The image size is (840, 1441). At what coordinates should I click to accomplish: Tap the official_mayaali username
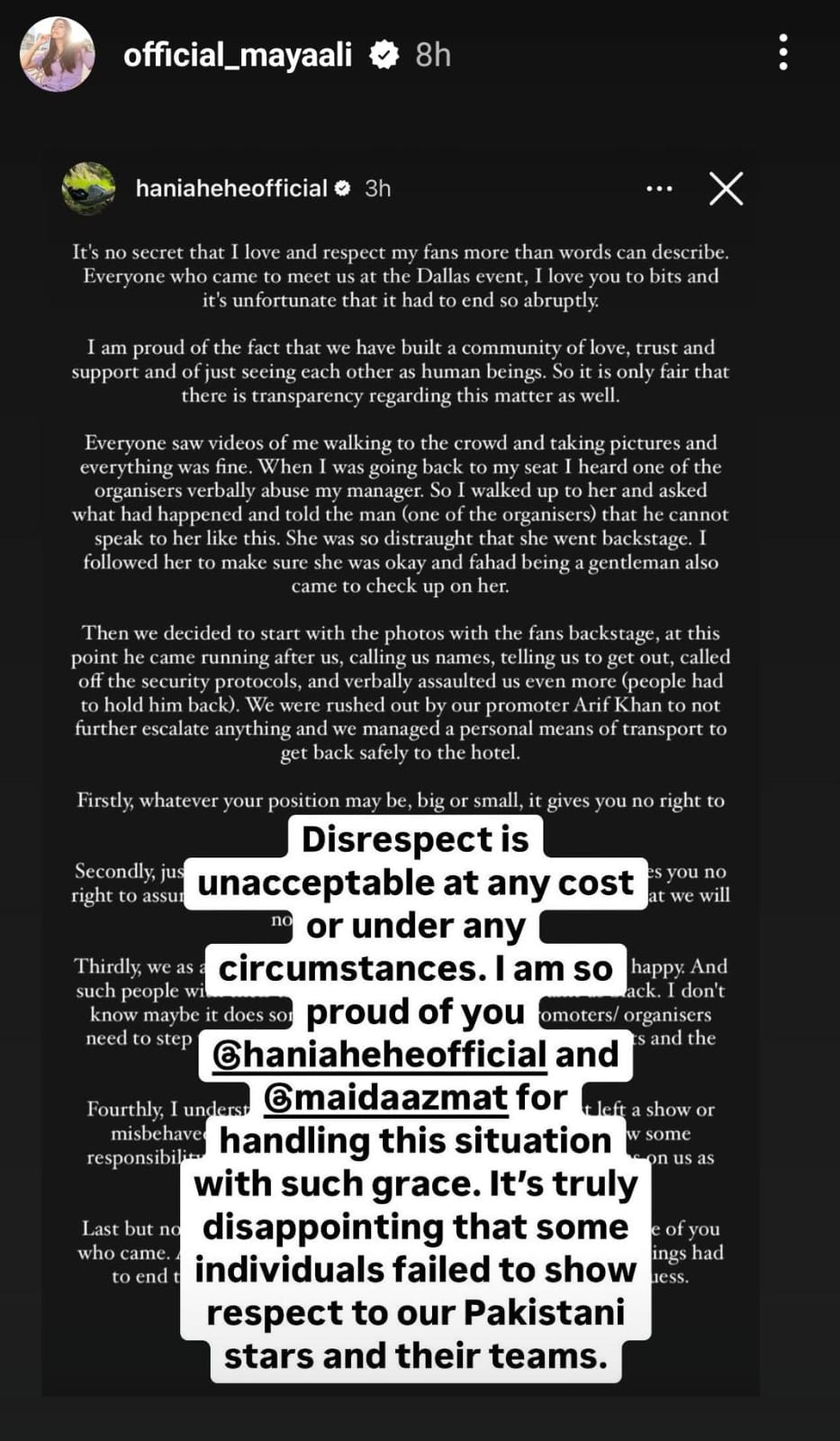coord(238,55)
